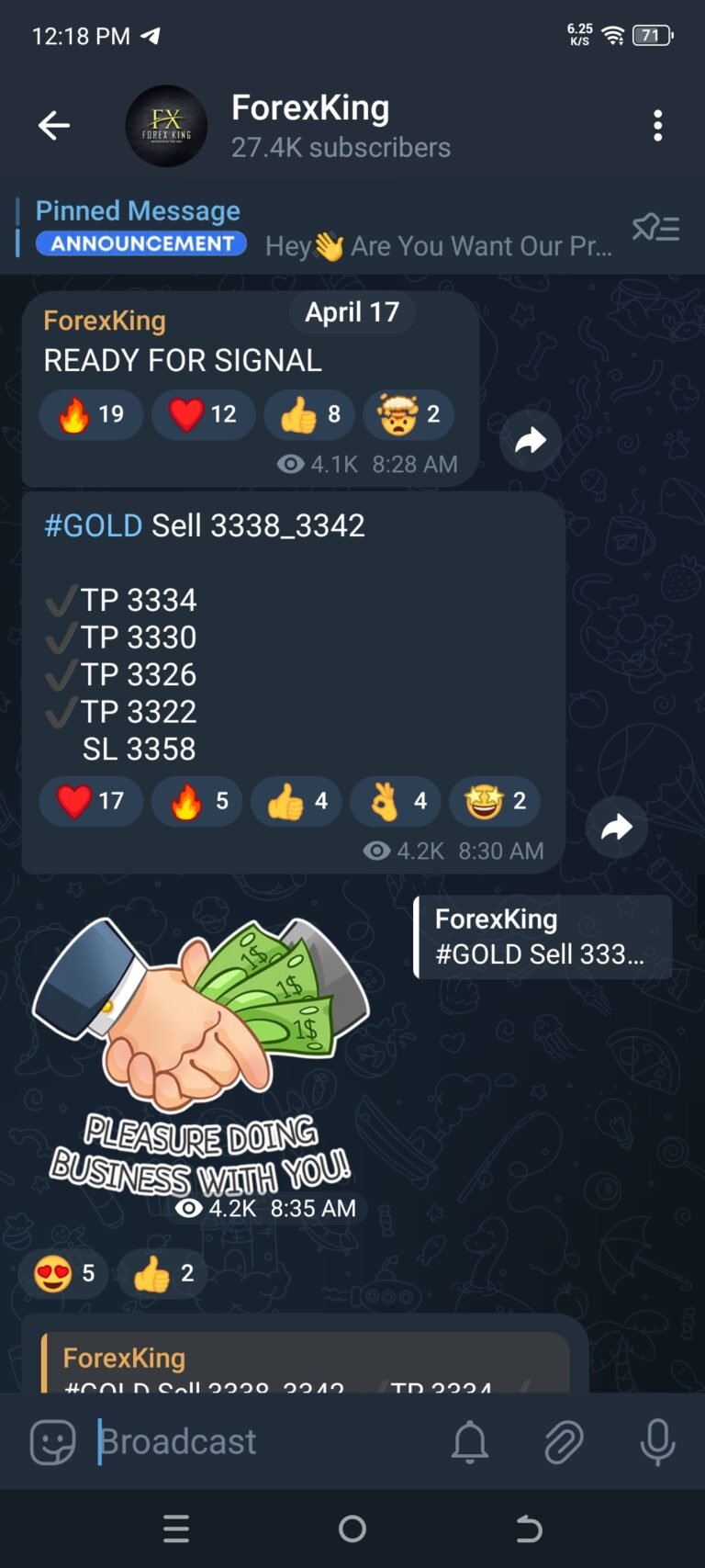
Task: Open the handshake money sticker
Action: click(199, 1047)
